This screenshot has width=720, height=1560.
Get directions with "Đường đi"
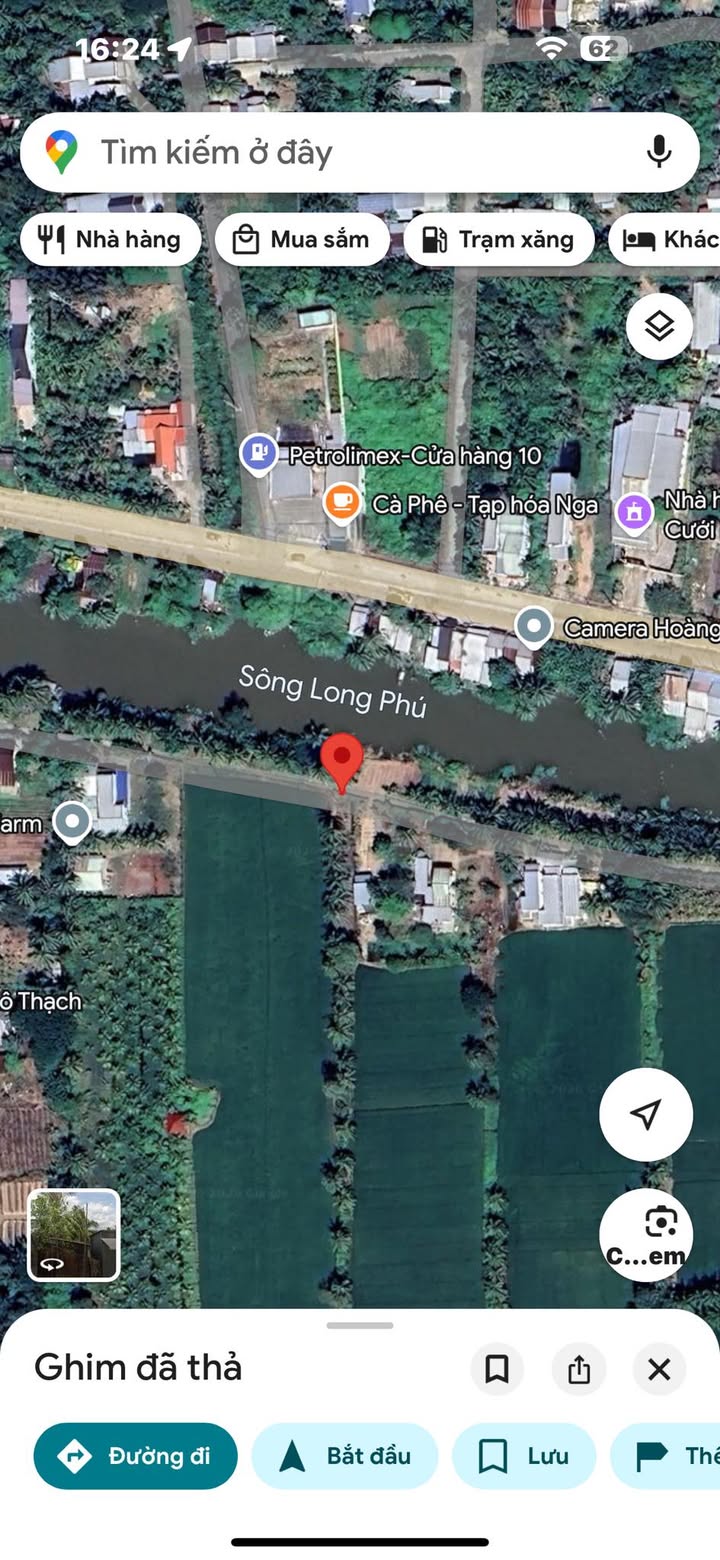(136, 1456)
